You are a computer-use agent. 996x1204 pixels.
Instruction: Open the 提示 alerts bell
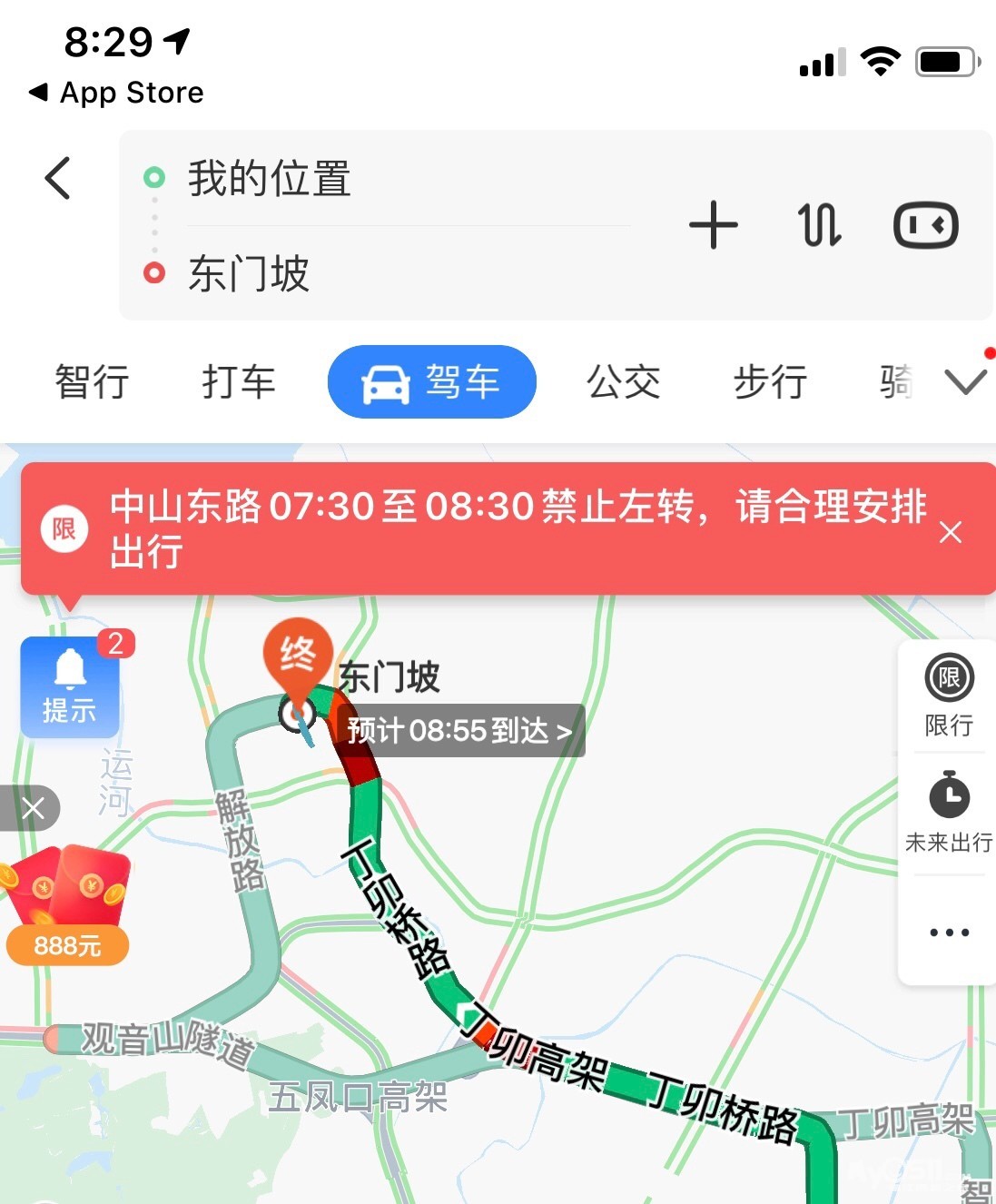tap(70, 686)
